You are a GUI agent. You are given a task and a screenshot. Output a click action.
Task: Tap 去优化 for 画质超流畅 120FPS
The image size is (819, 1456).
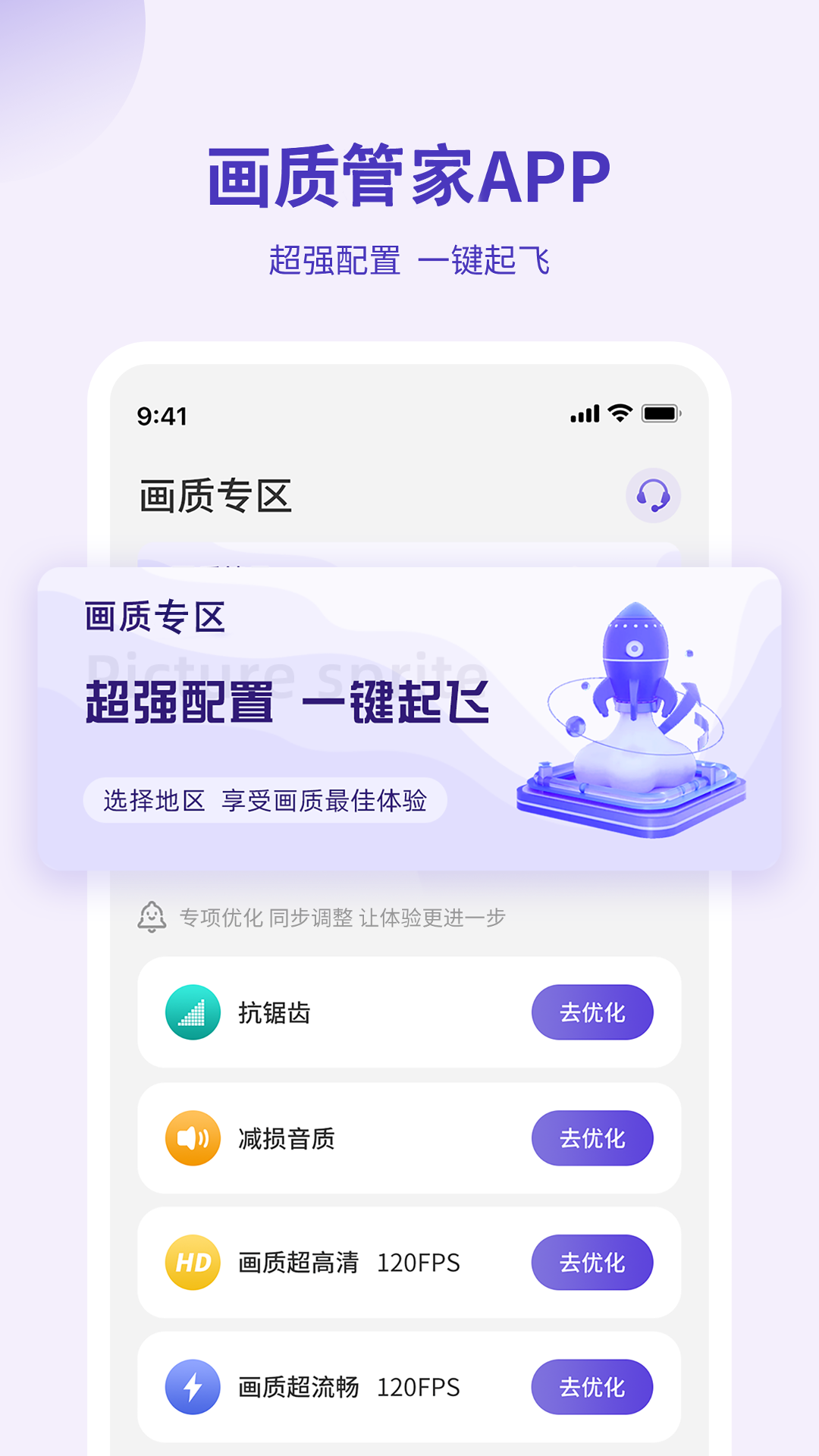coord(592,1386)
